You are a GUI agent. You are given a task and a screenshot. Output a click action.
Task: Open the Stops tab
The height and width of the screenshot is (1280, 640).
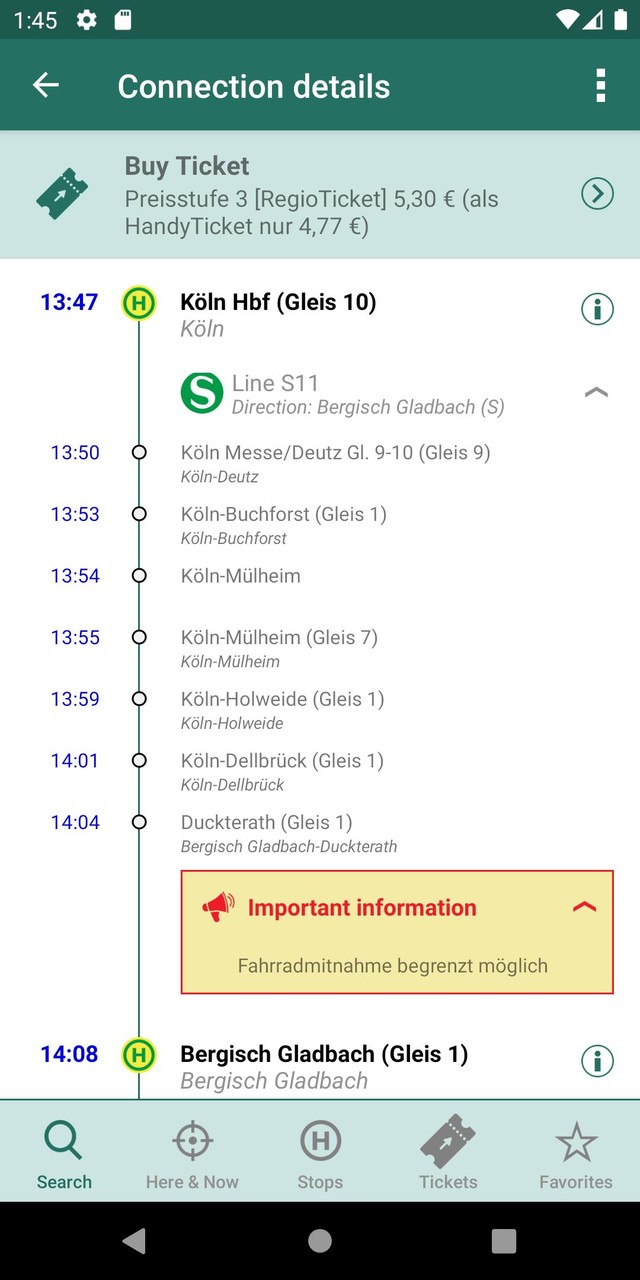pos(320,1153)
